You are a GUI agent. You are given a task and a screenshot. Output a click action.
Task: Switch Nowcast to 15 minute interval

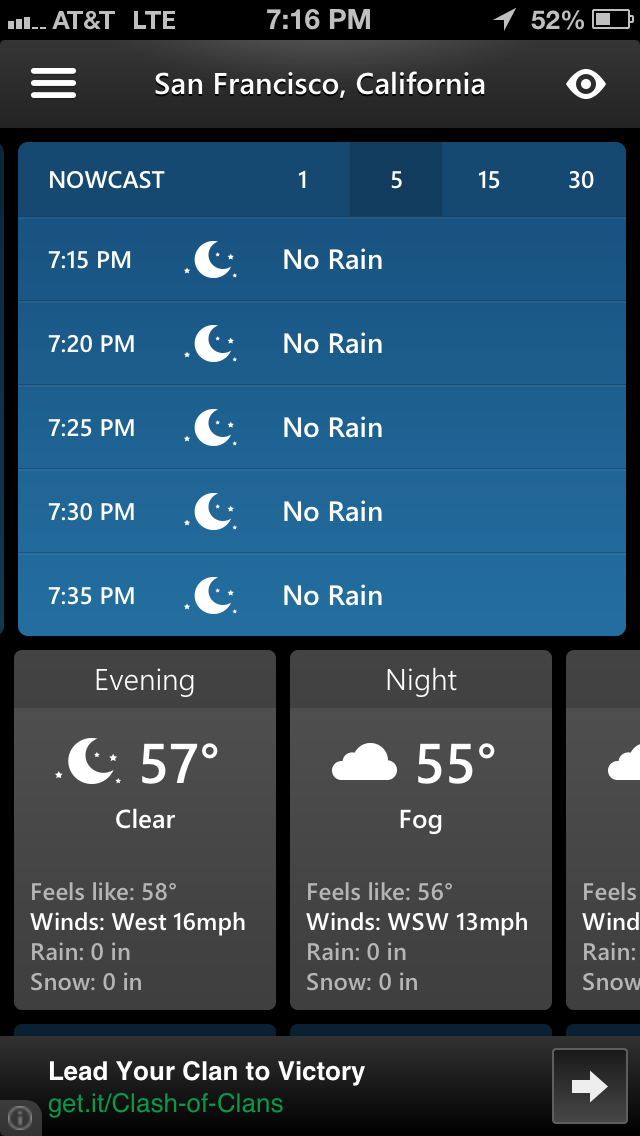coord(489,180)
